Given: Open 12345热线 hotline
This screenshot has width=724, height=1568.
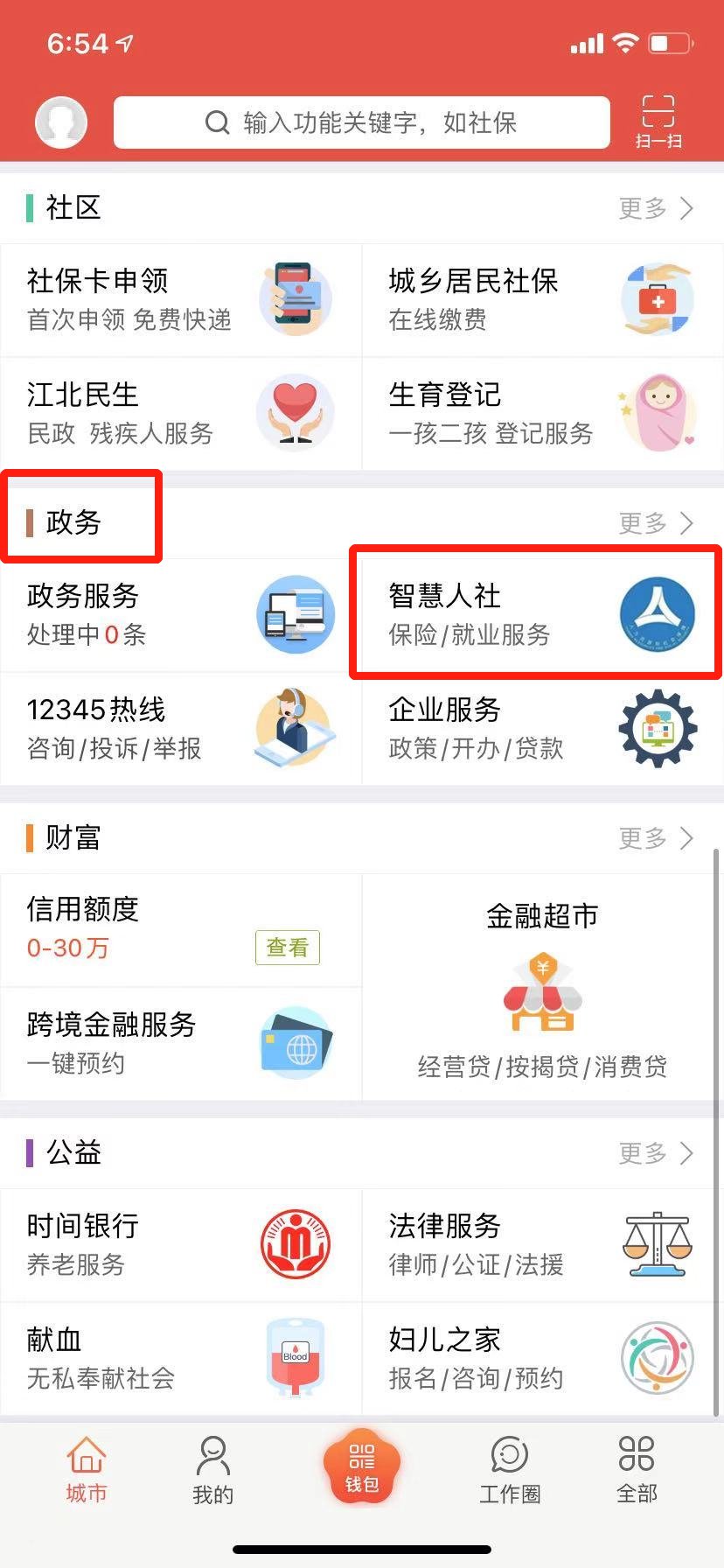Looking at the screenshot, I should pyautogui.click(x=180, y=728).
